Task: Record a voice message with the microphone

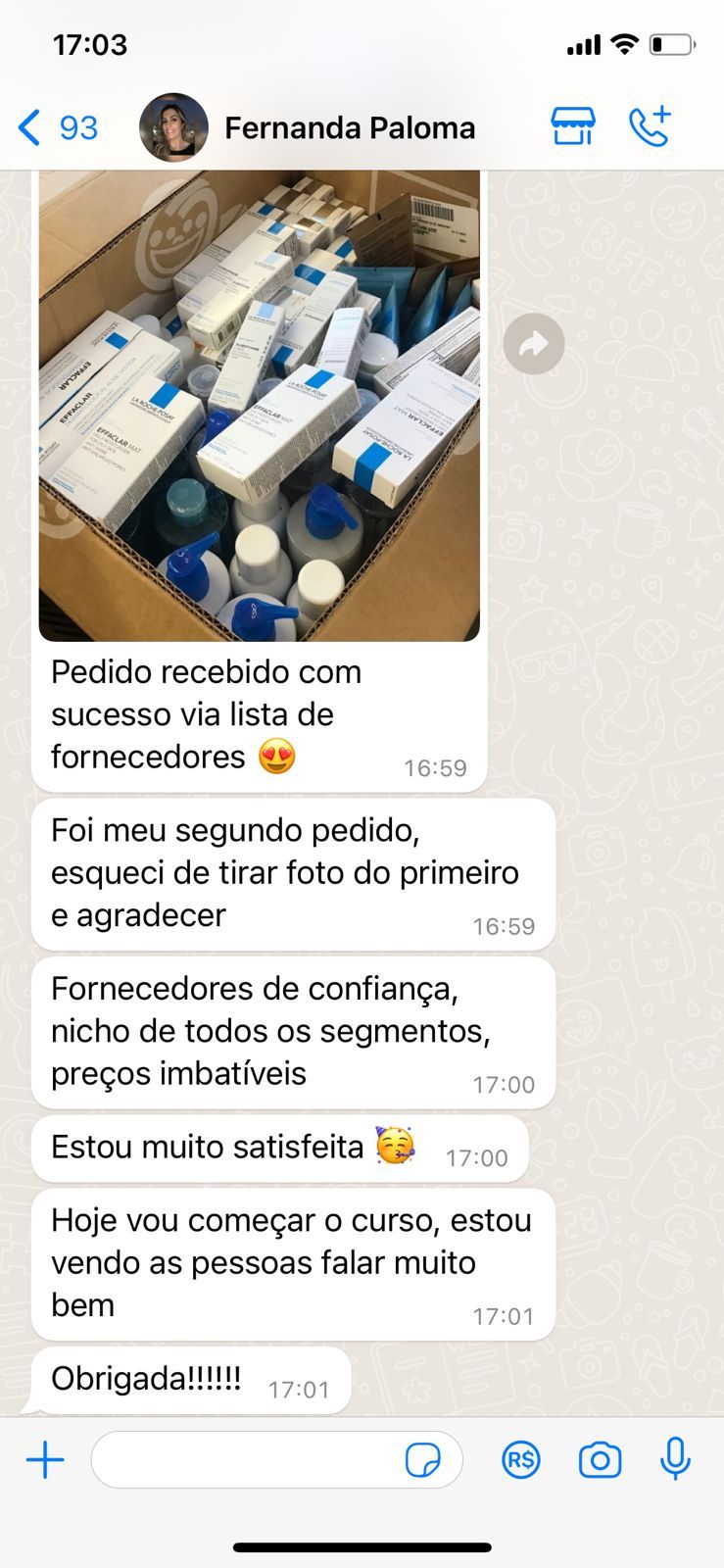Action: click(x=675, y=1460)
